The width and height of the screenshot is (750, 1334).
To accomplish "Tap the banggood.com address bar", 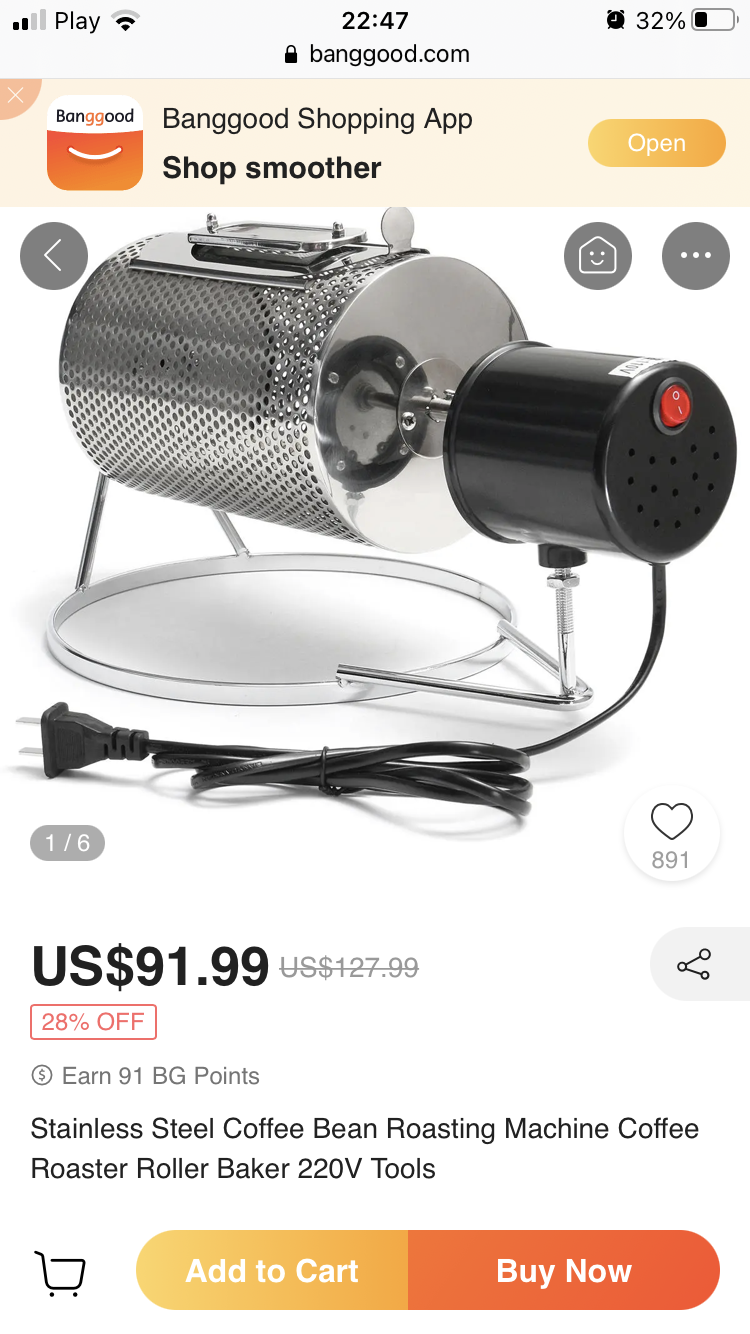I will pyautogui.click(x=376, y=54).
